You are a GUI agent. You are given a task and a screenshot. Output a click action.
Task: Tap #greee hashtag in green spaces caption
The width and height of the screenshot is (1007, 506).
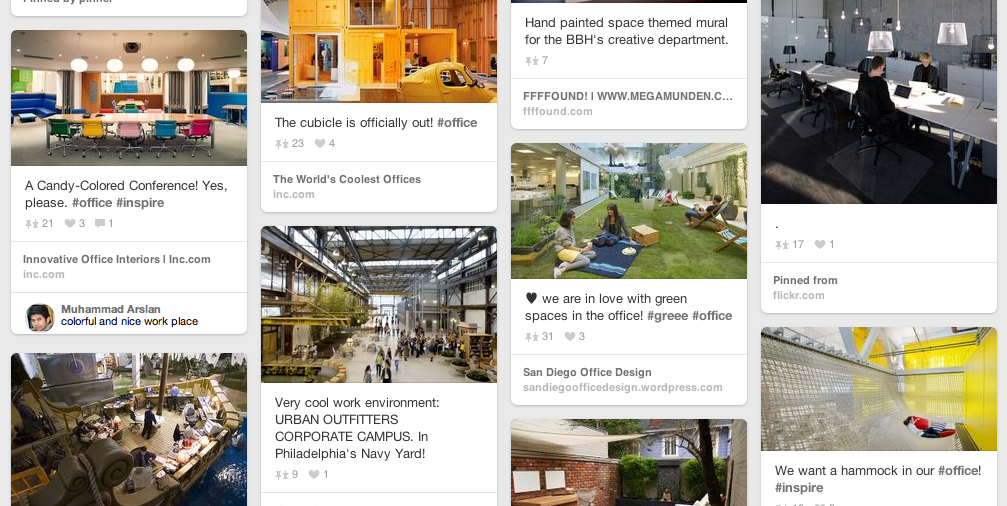pyautogui.click(x=667, y=315)
